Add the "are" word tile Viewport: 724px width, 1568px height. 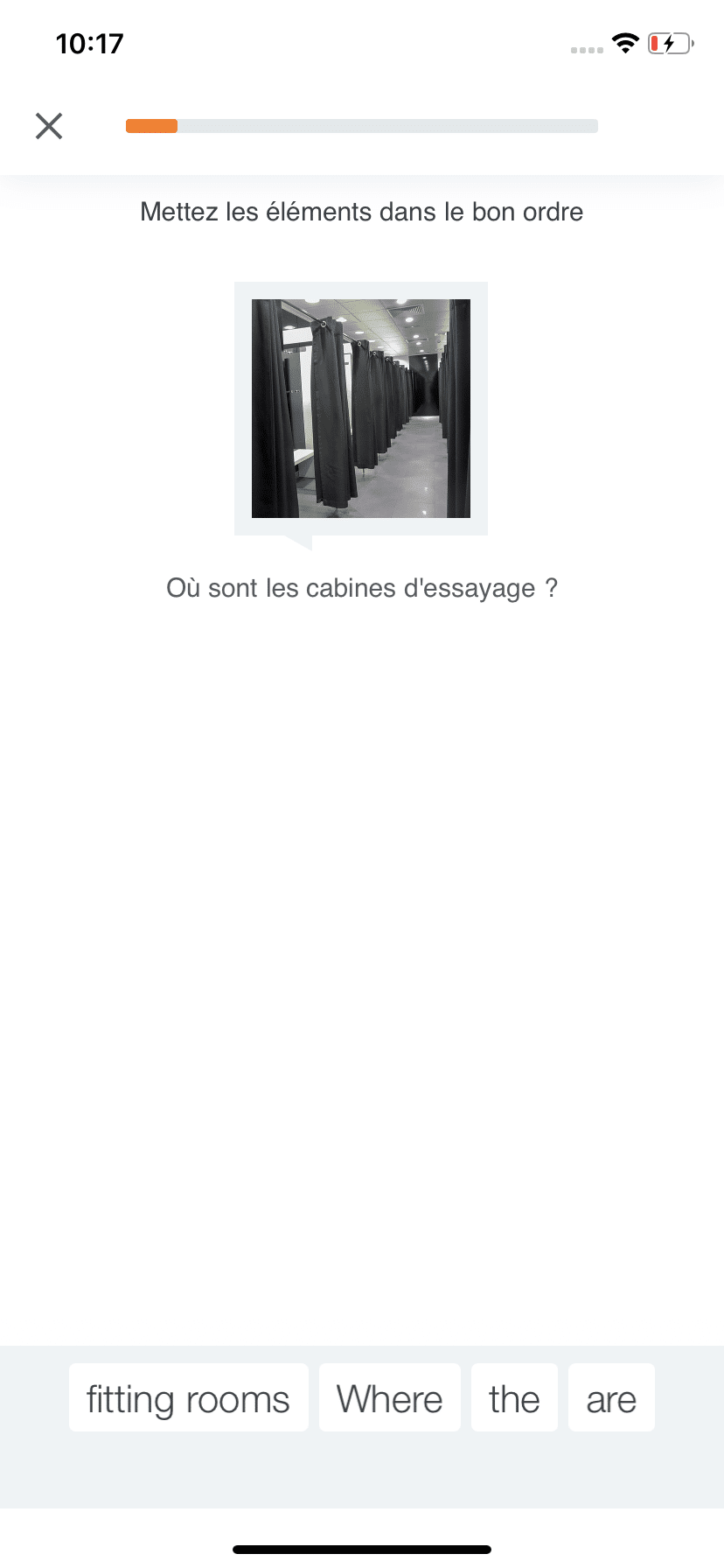611,1397
